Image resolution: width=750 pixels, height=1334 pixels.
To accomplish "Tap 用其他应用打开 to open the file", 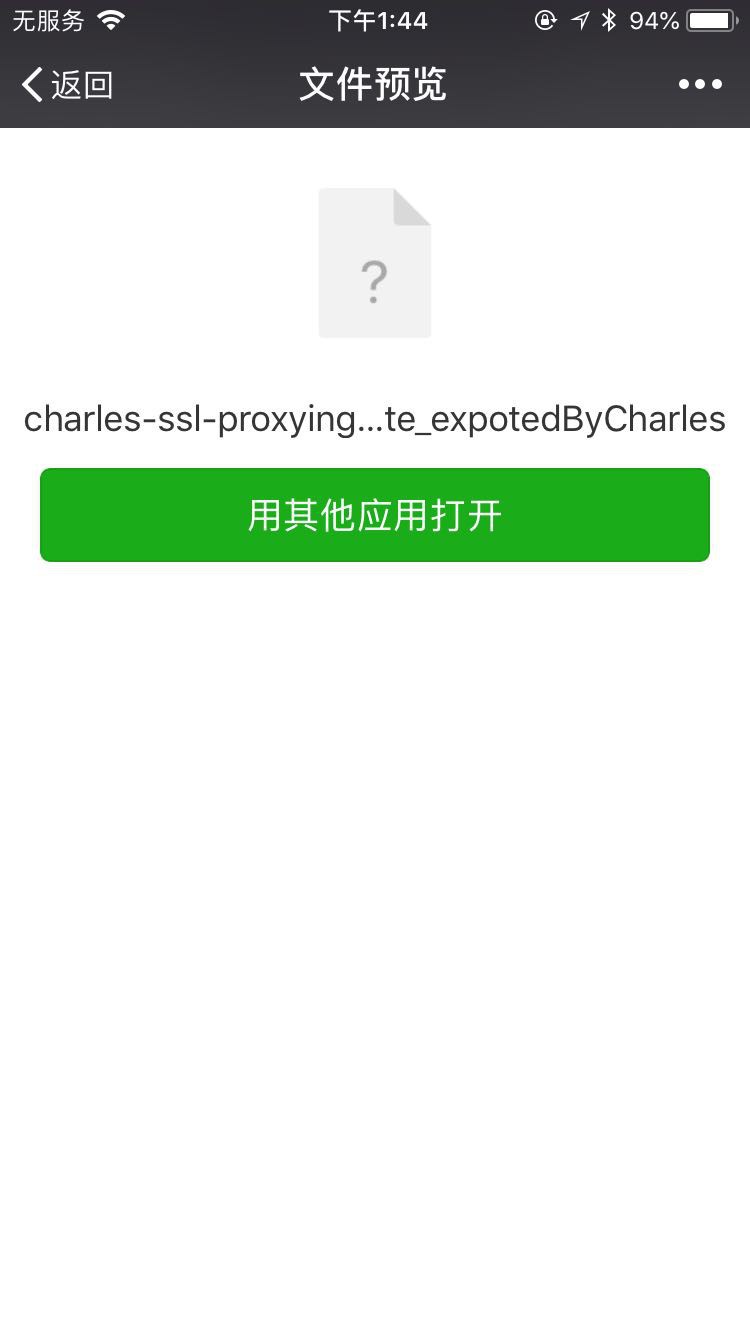I will (x=375, y=515).
